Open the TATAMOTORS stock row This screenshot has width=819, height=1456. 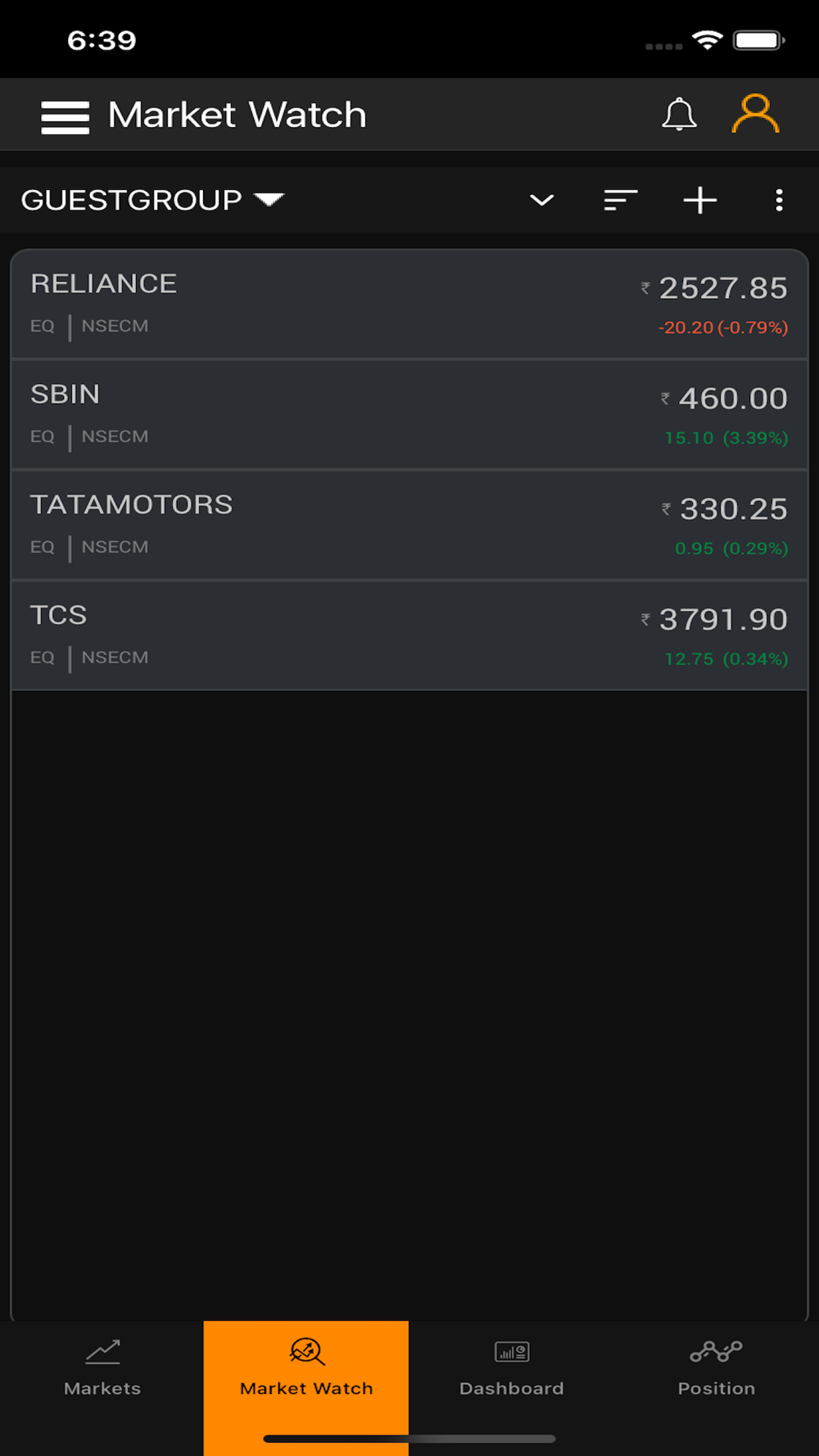[x=409, y=525]
